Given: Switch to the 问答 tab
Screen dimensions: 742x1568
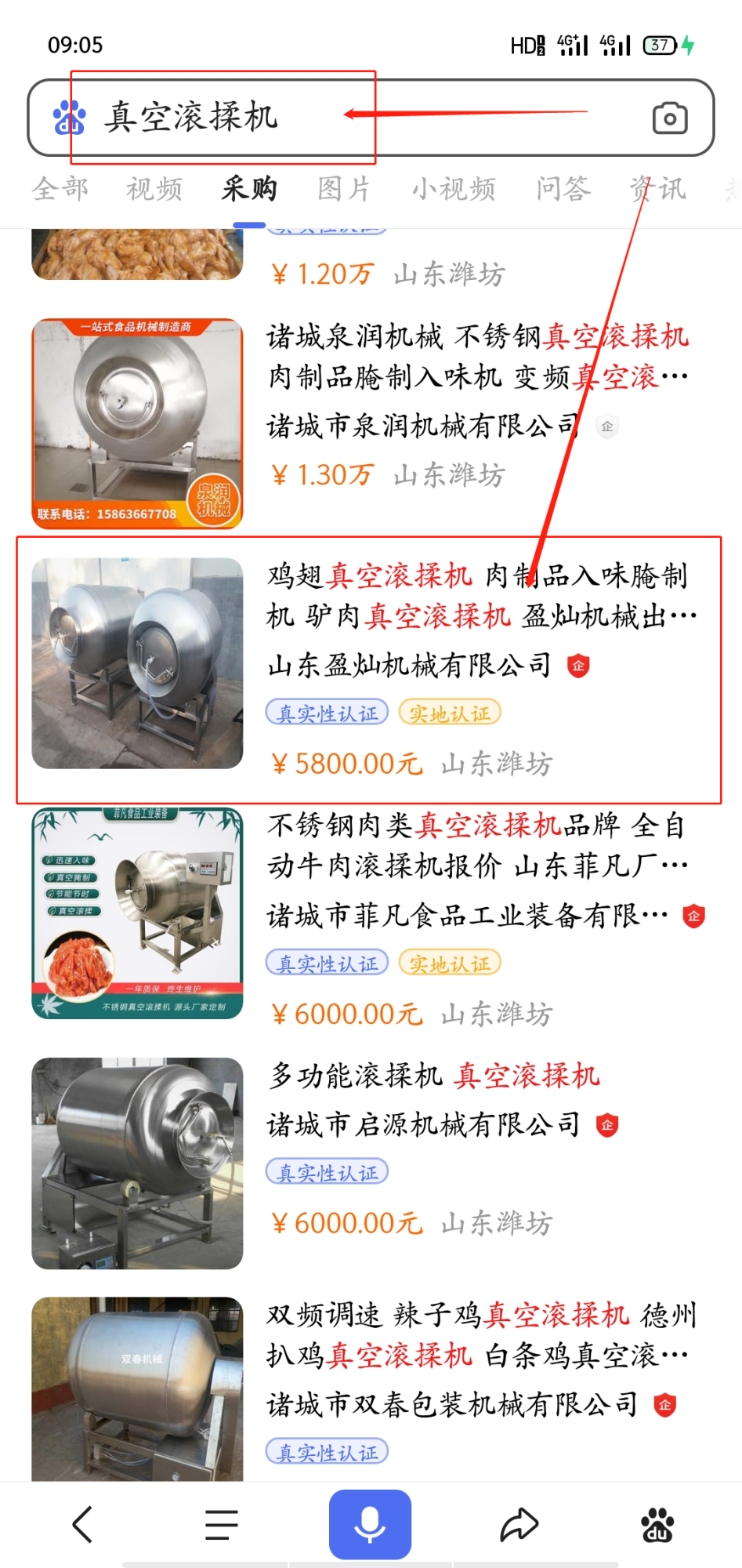Looking at the screenshot, I should click(563, 189).
